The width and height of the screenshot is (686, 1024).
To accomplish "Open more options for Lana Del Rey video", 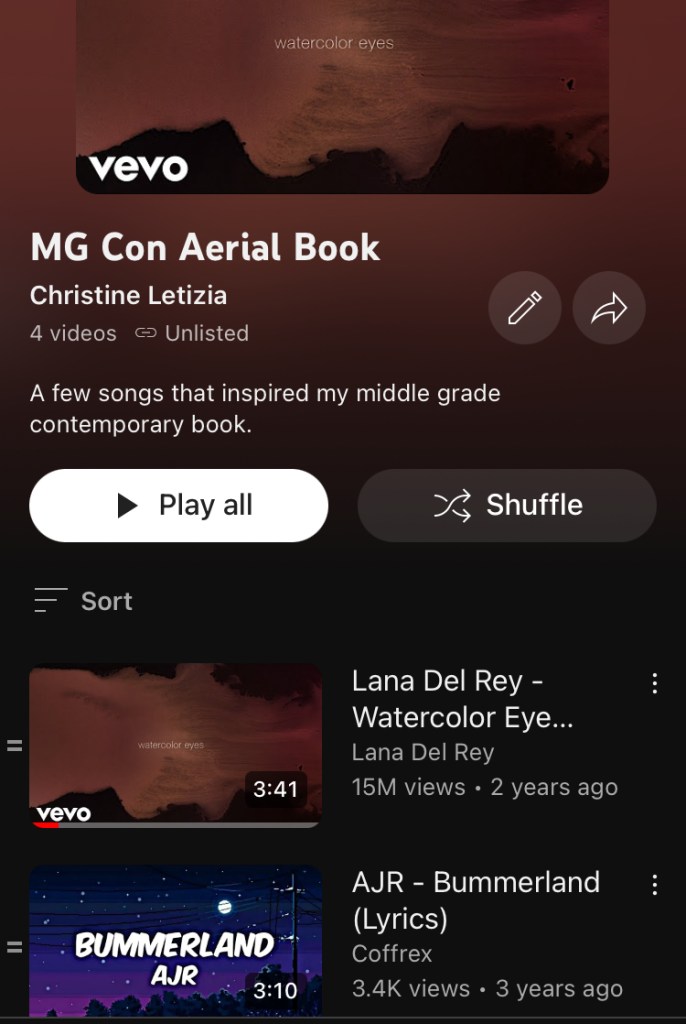I will [655, 684].
